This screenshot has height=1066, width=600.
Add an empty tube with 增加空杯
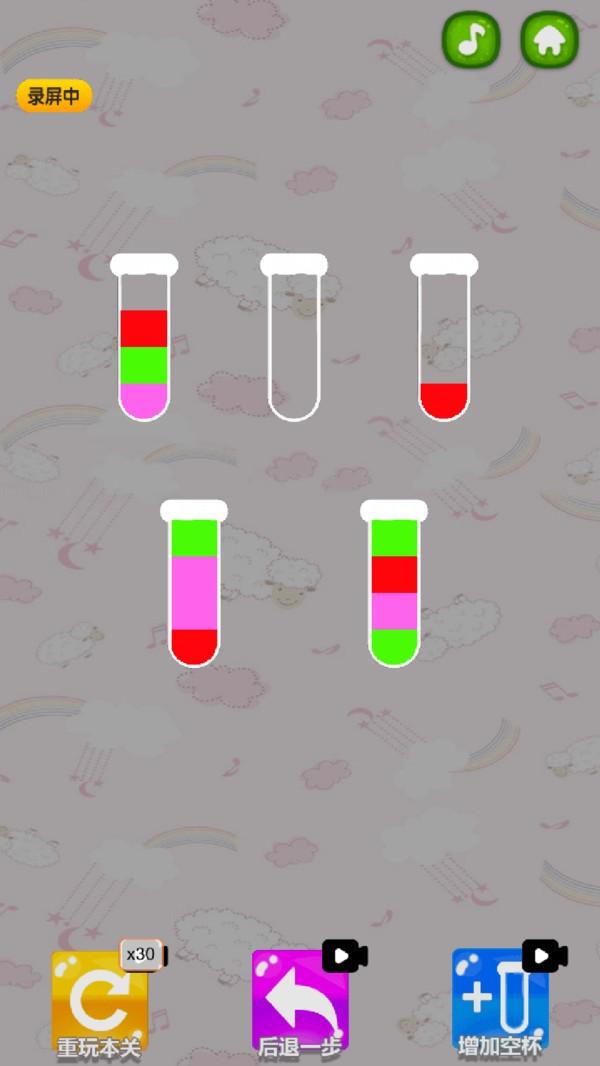click(499, 1002)
